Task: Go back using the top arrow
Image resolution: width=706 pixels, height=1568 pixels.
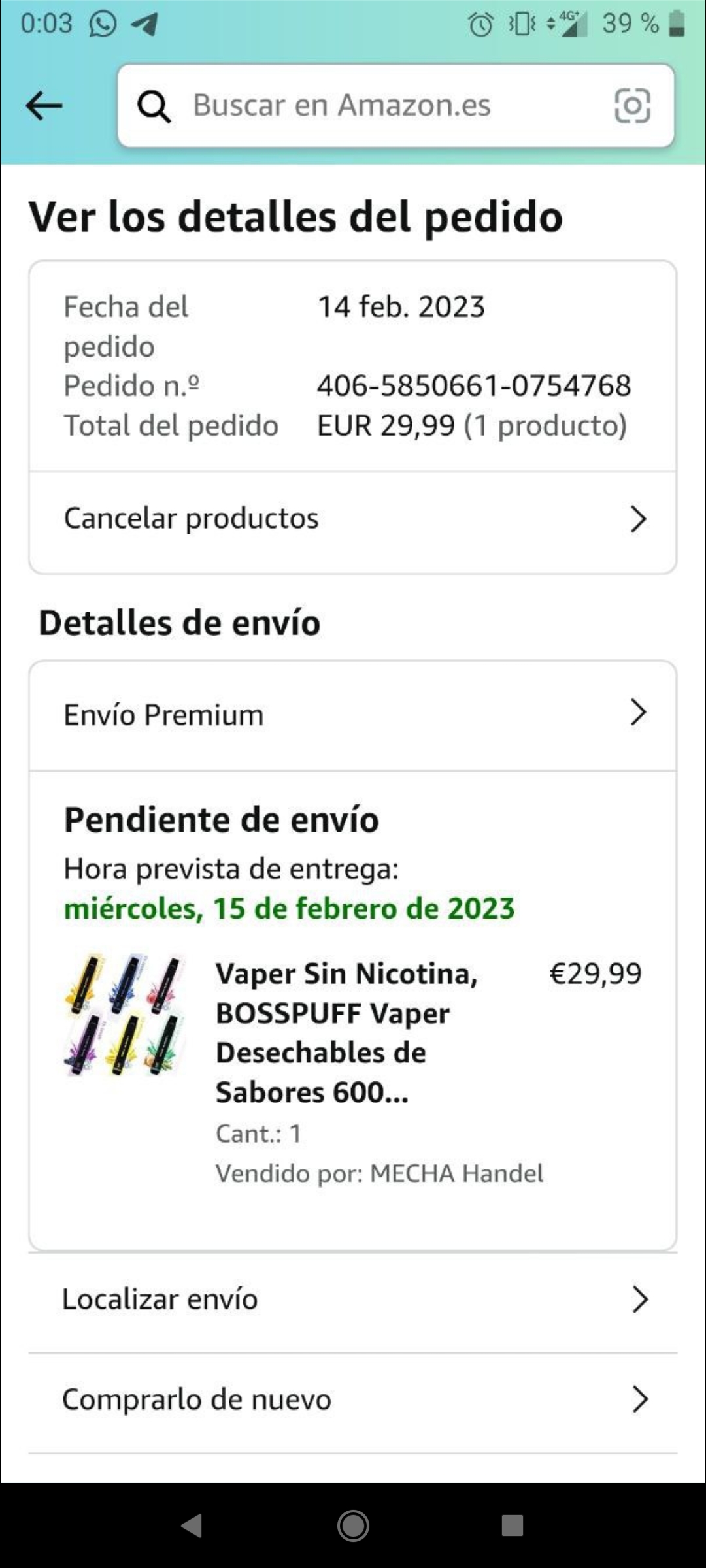Action: point(44,105)
